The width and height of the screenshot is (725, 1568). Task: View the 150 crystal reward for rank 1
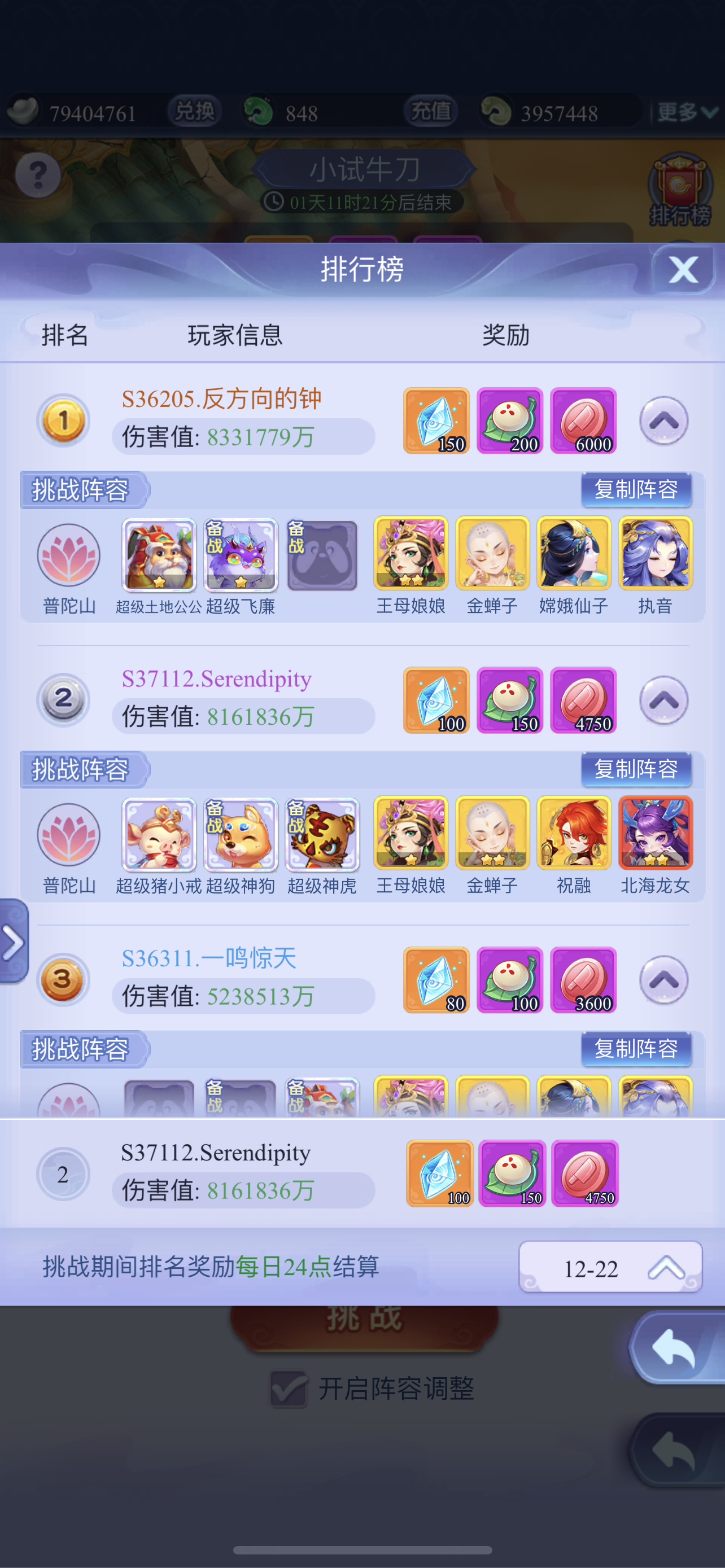436,421
